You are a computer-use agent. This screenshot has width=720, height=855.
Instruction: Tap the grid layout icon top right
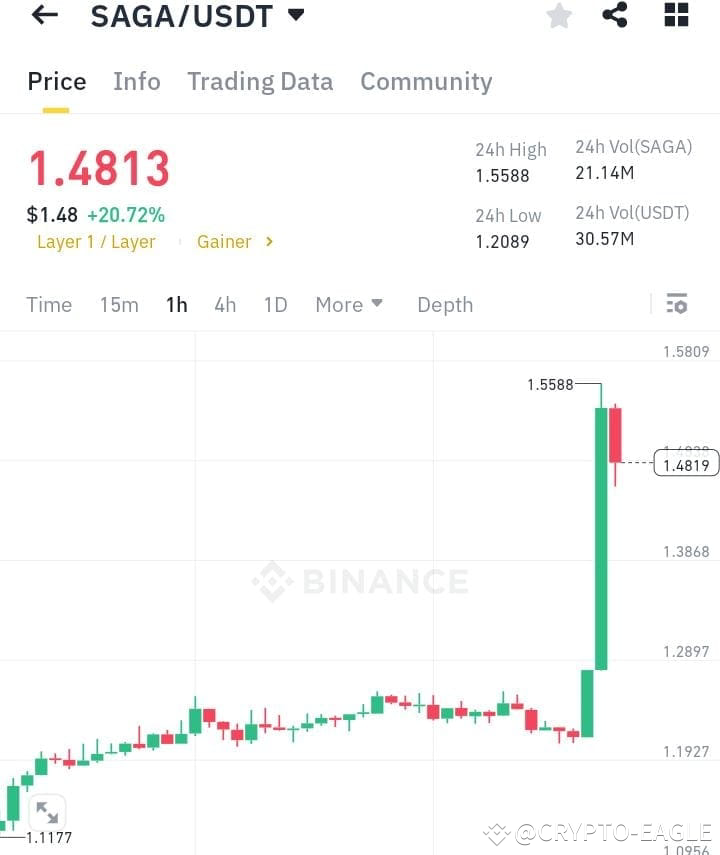(x=675, y=15)
